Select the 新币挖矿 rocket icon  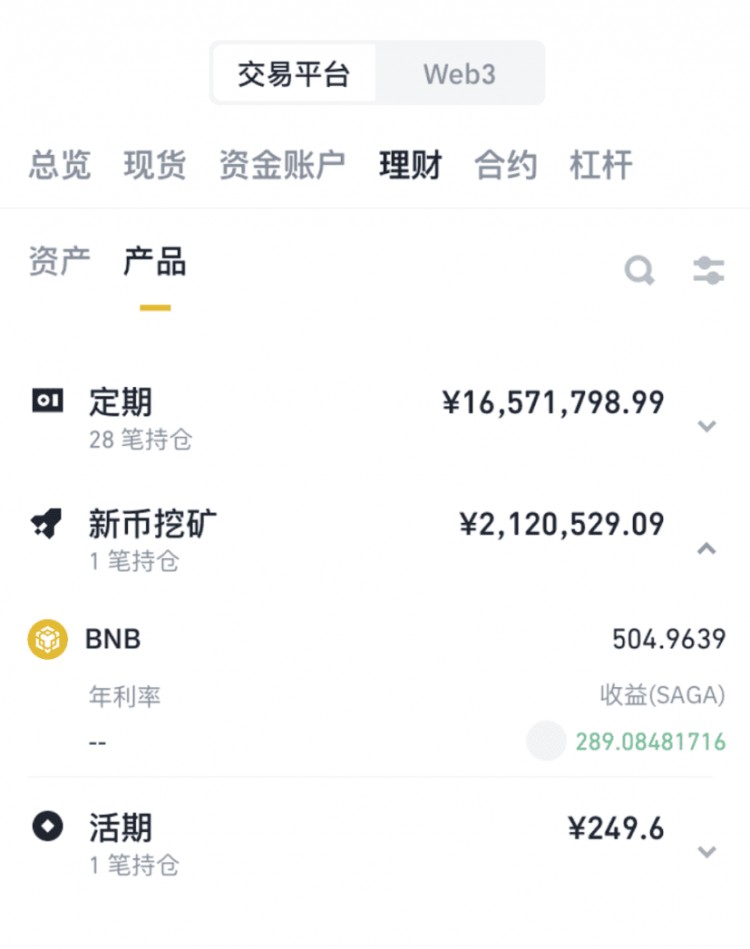46,523
